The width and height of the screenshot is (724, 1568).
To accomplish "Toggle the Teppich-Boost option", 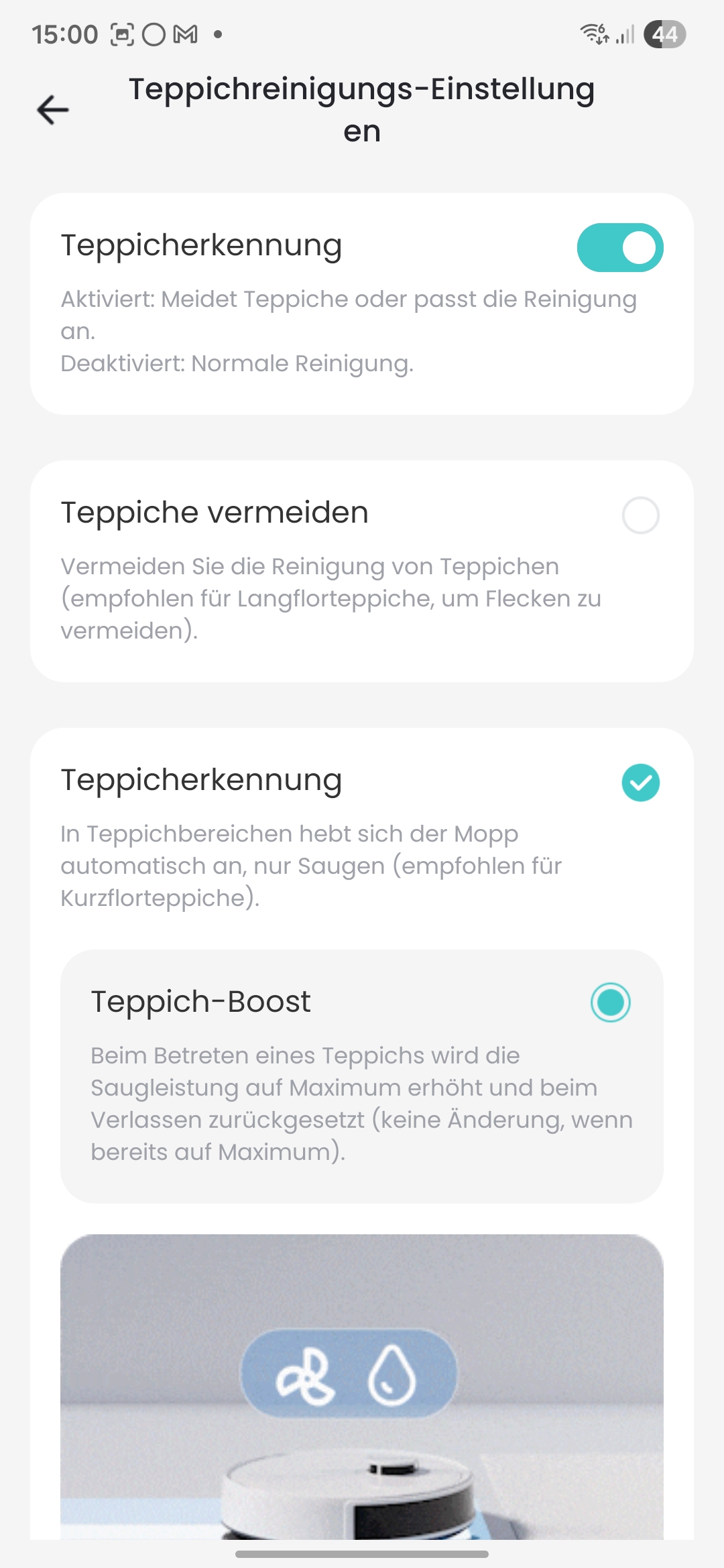I will point(610,1002).
